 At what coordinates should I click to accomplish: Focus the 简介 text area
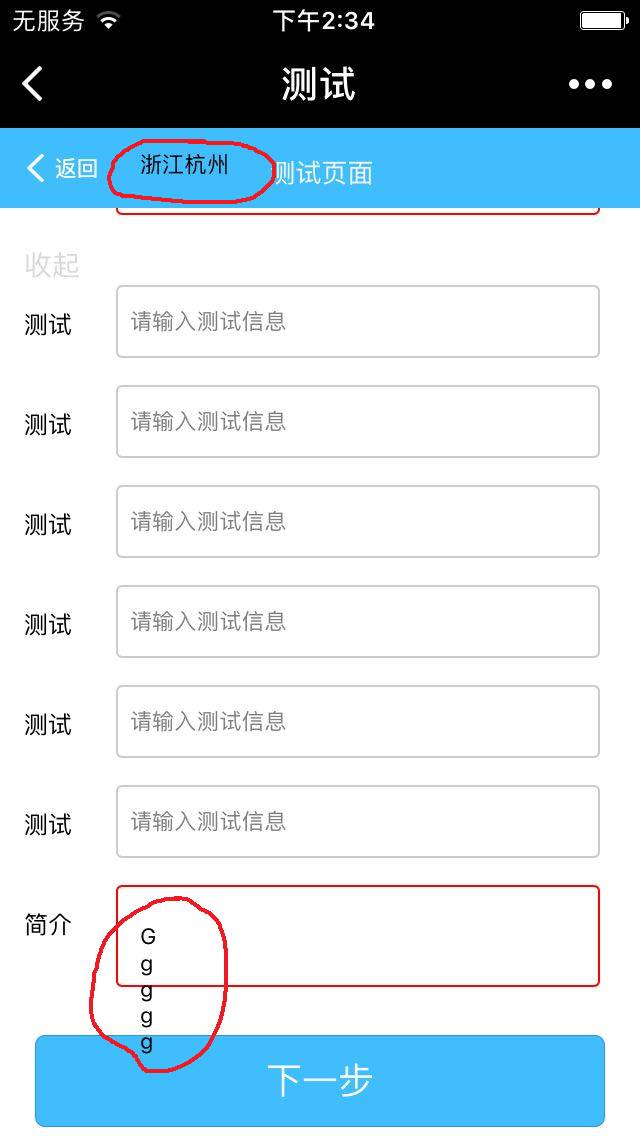(x=400, y=935)
